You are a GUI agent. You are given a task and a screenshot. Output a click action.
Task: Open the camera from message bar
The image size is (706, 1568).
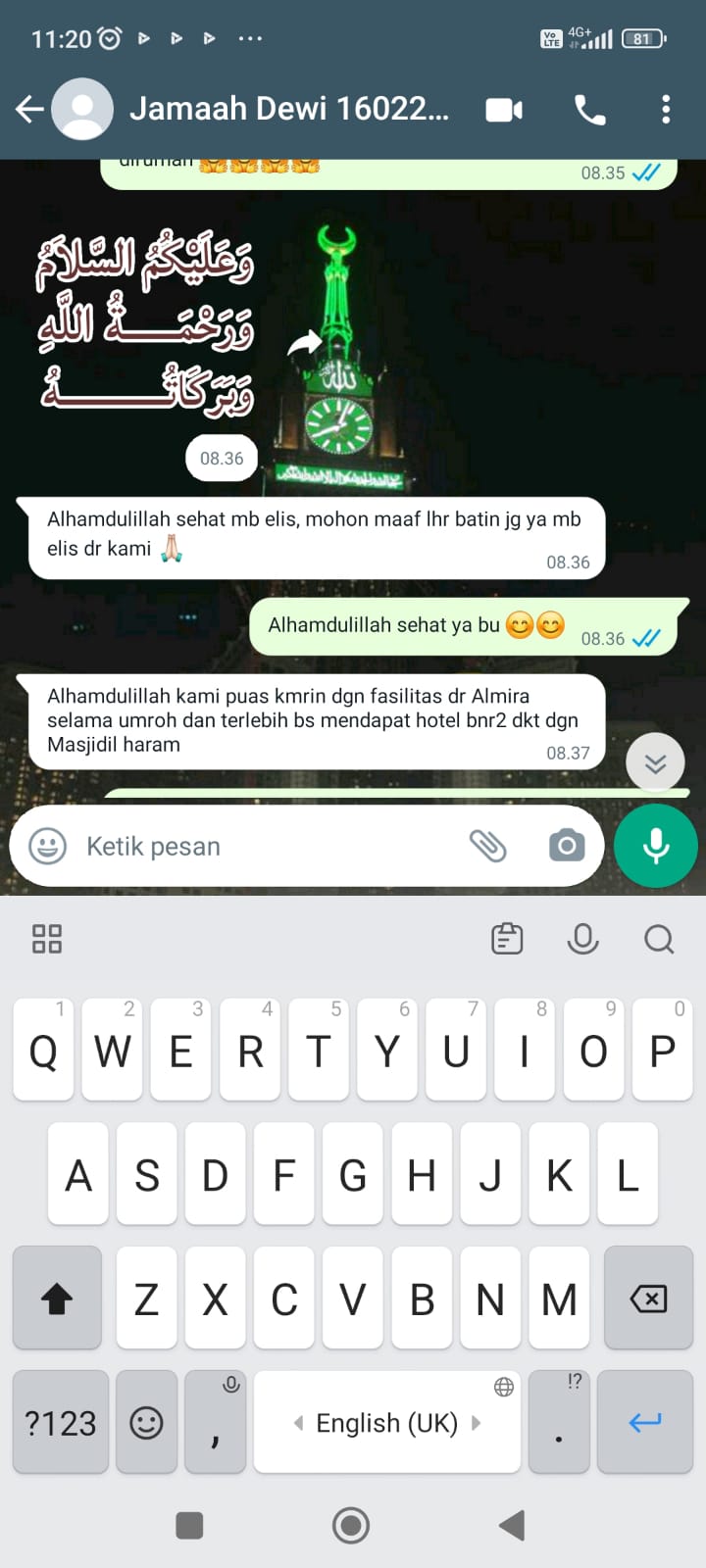(x=566, y=845)
